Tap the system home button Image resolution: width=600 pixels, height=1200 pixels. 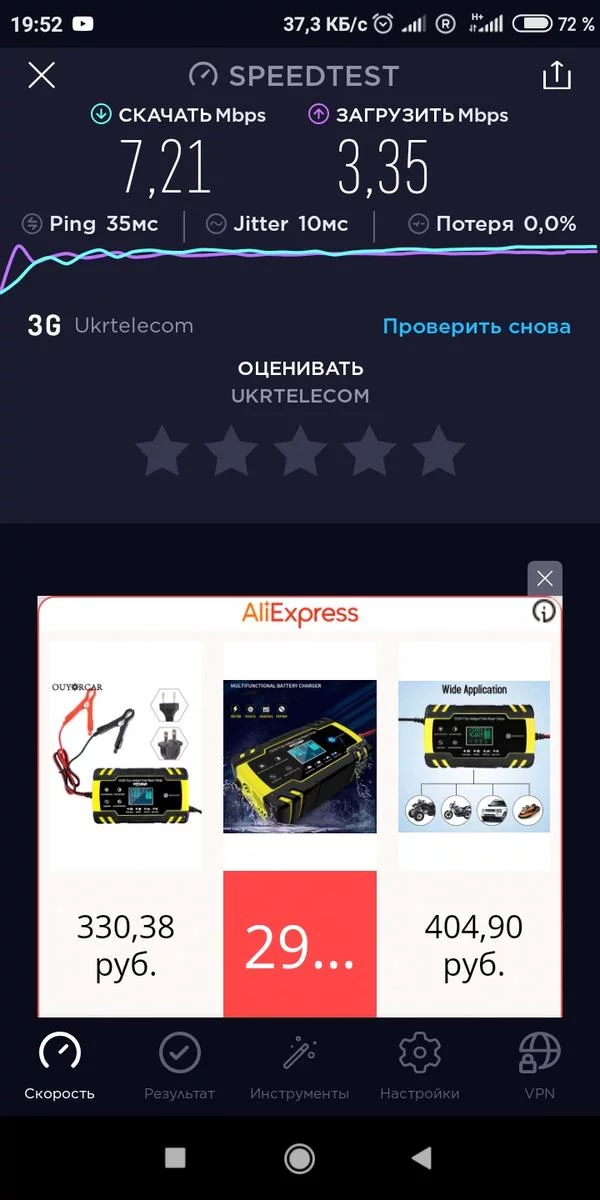click(x=299, y=1158)
